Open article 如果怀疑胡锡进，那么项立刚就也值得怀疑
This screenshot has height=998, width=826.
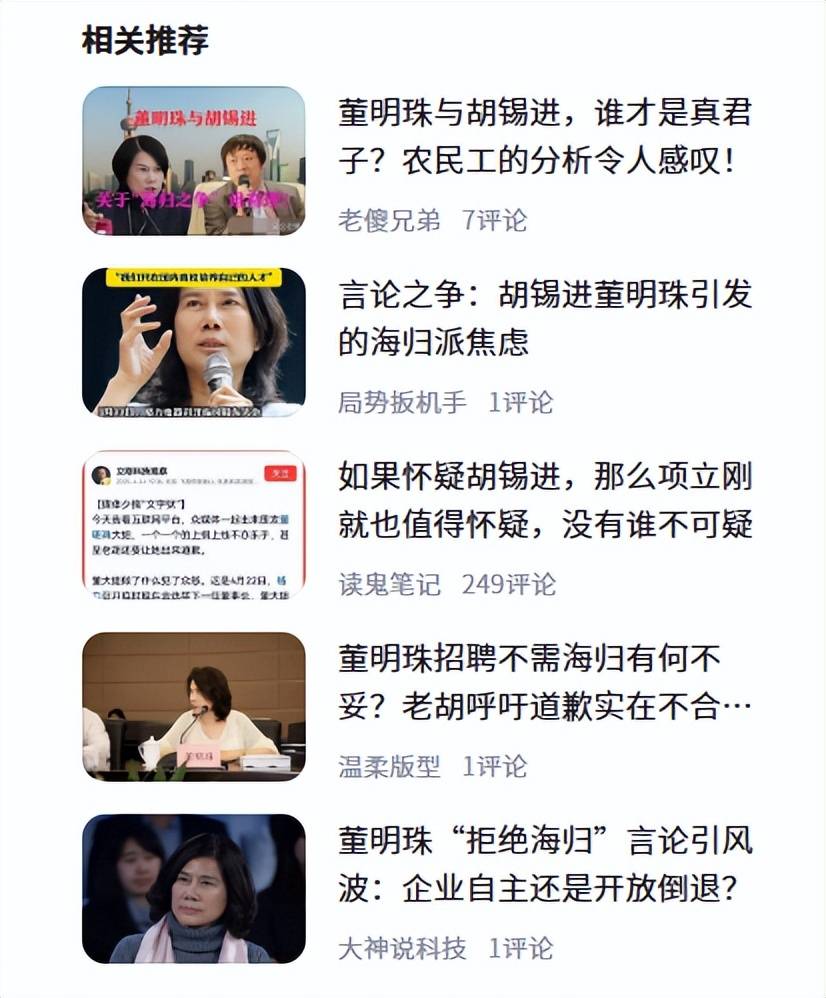coord(544,500)
